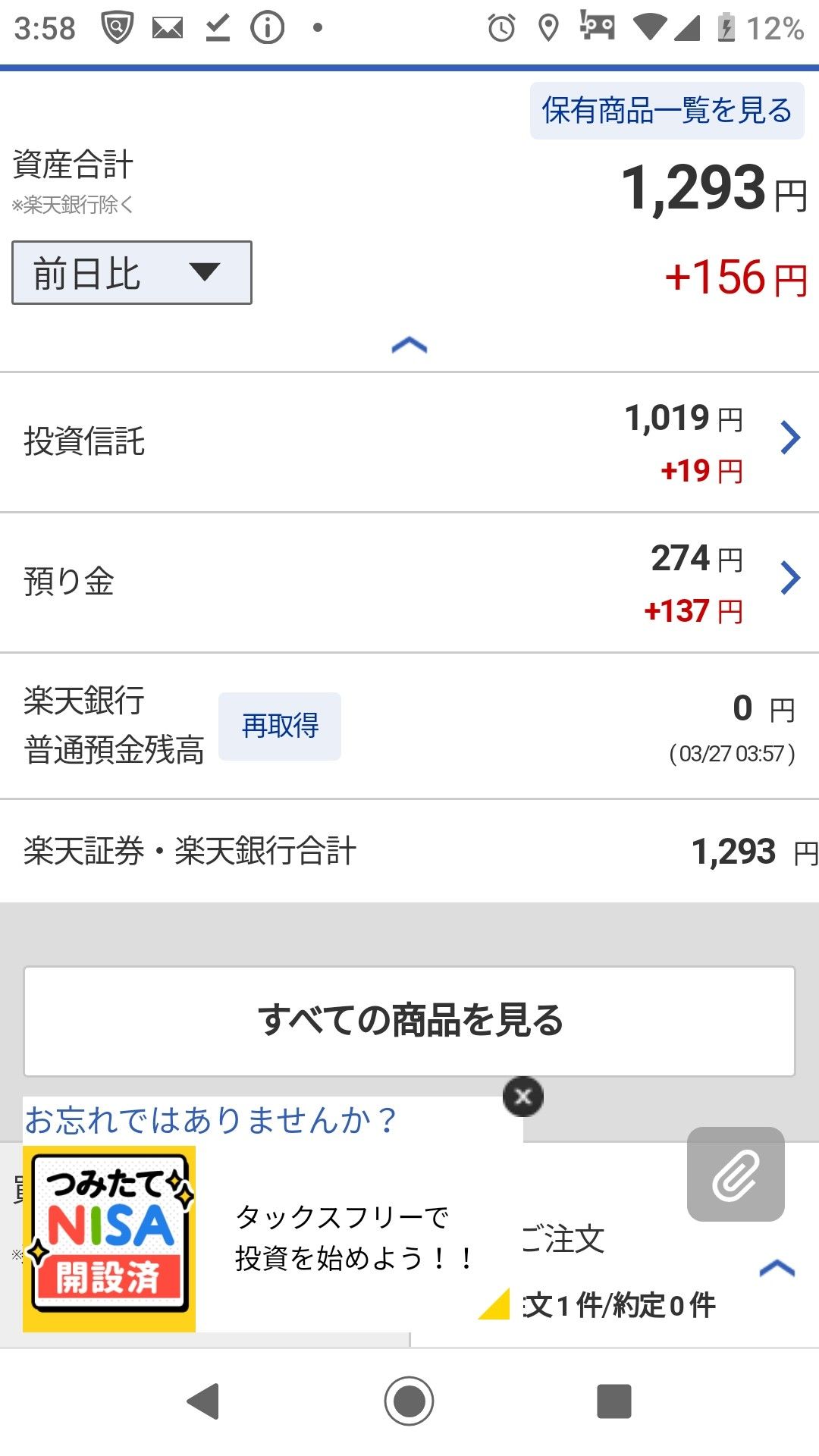
Task: Open the 預り金 deposit row
Action: click(409, 582)
